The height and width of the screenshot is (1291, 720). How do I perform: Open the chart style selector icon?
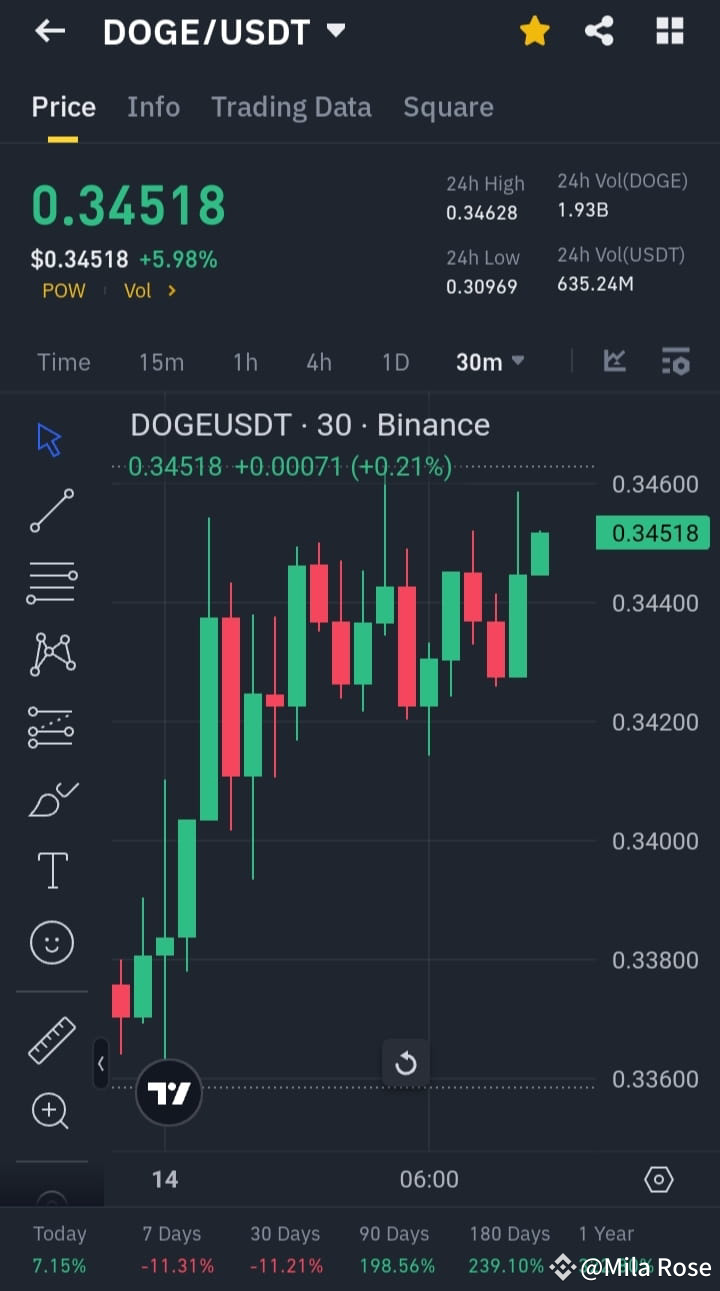point(614,362)
